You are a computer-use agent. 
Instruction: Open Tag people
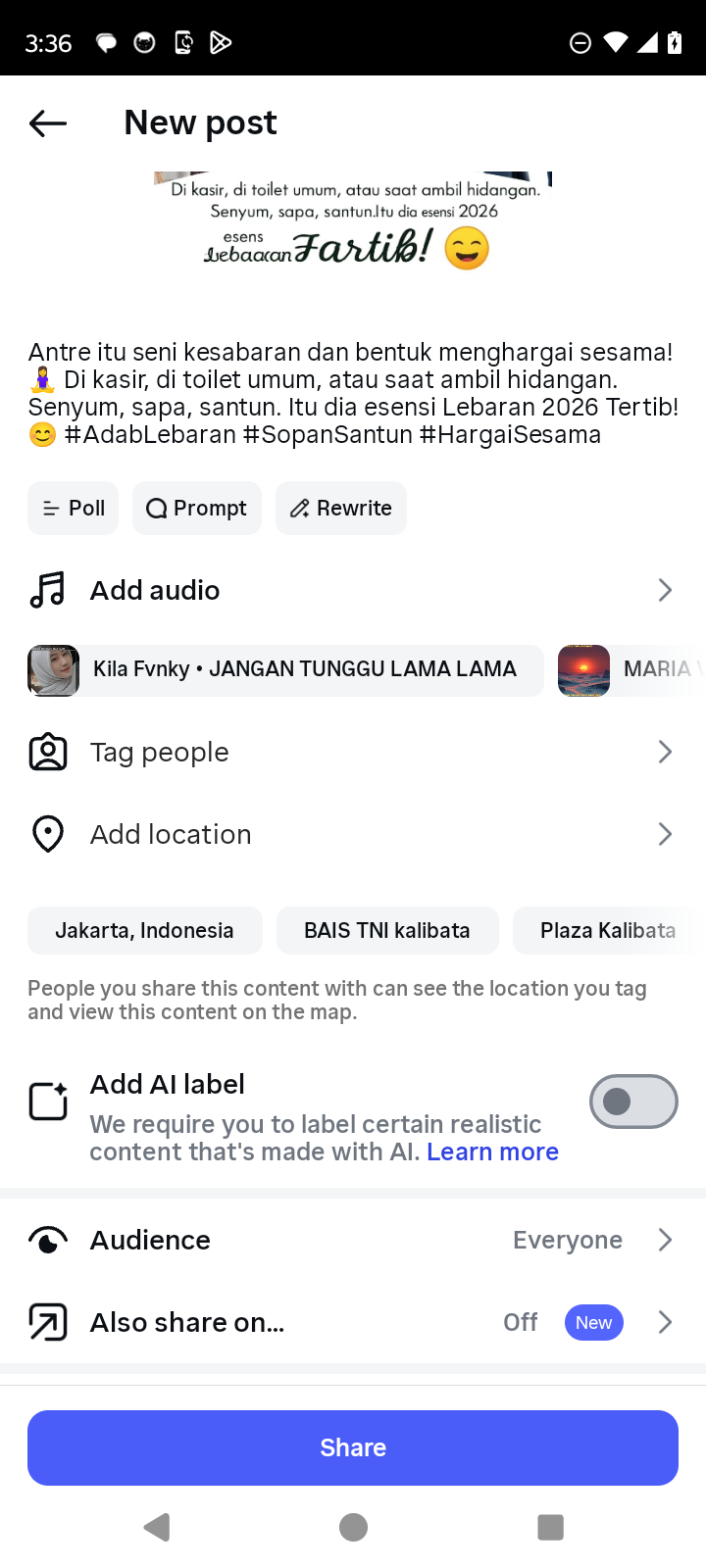click(x=353, y=752)
